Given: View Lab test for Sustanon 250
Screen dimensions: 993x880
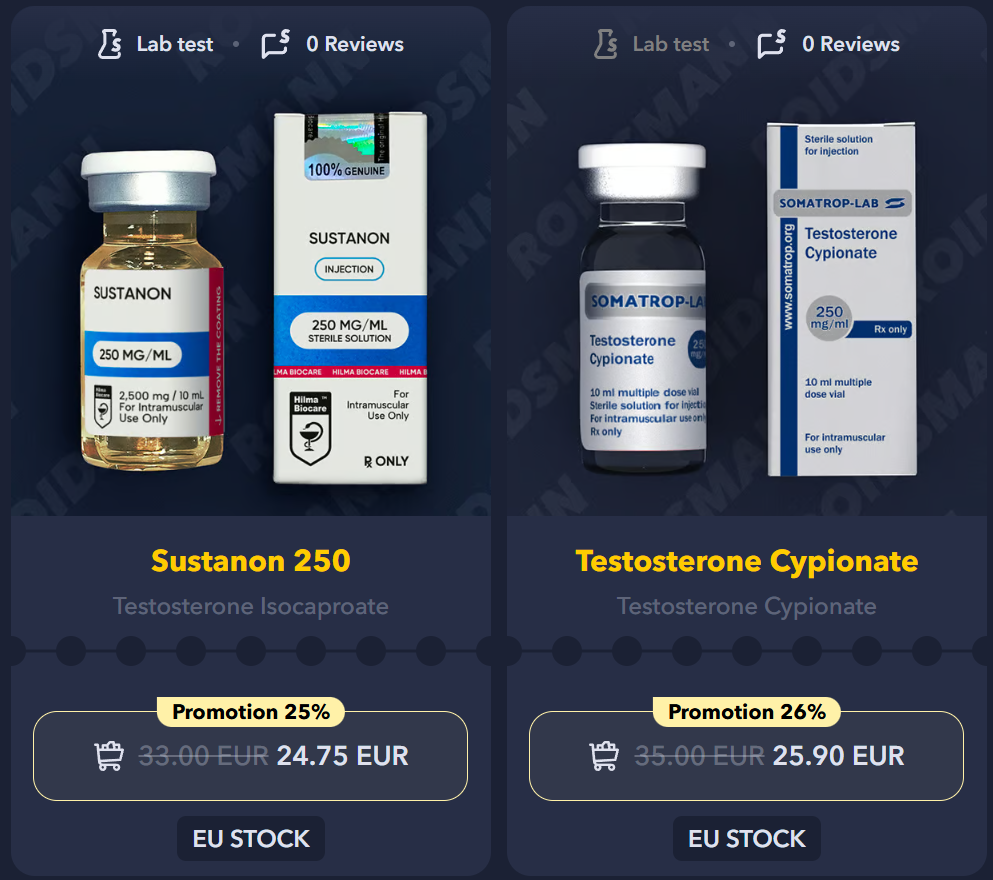Looking at the screenshot, I should pos(156,44).
